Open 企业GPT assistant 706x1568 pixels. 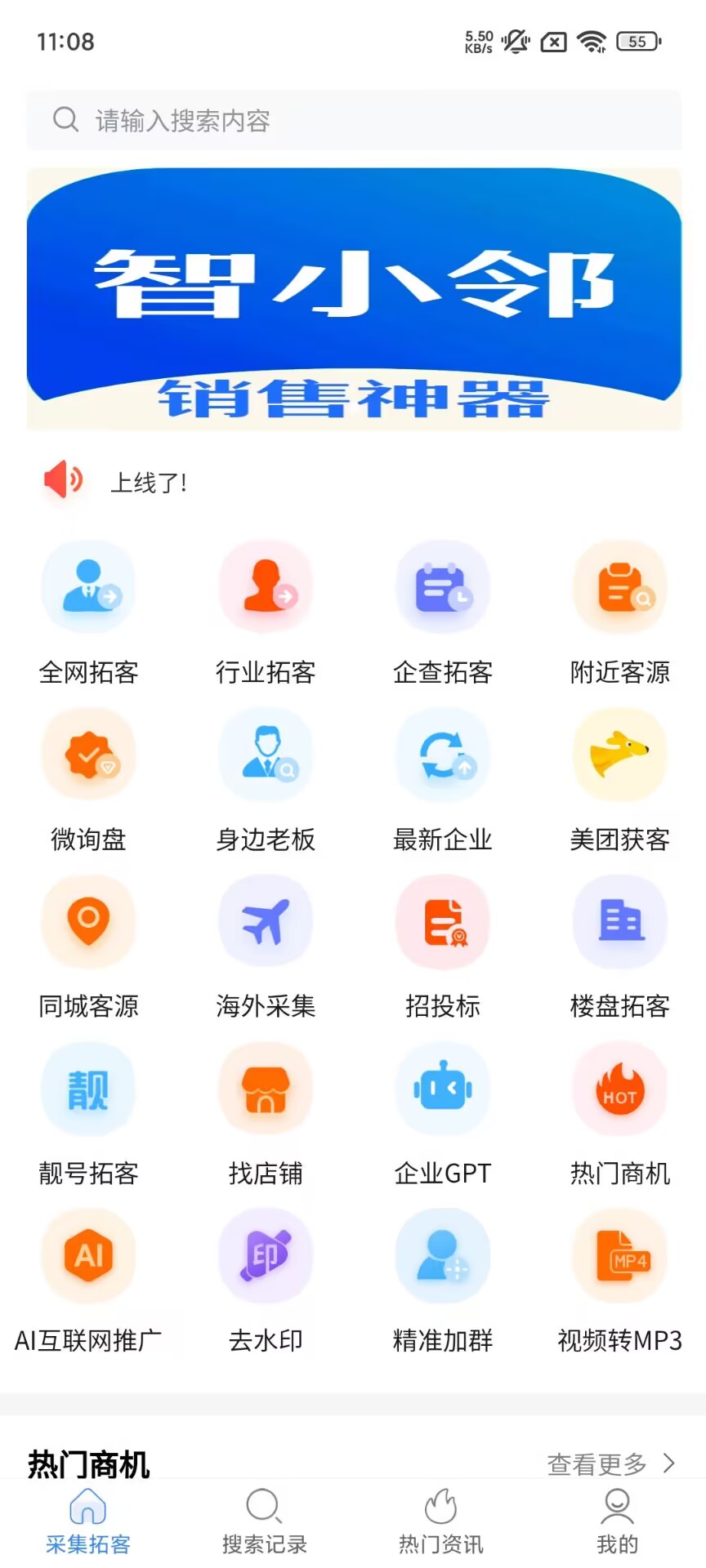coord(443,1090)
